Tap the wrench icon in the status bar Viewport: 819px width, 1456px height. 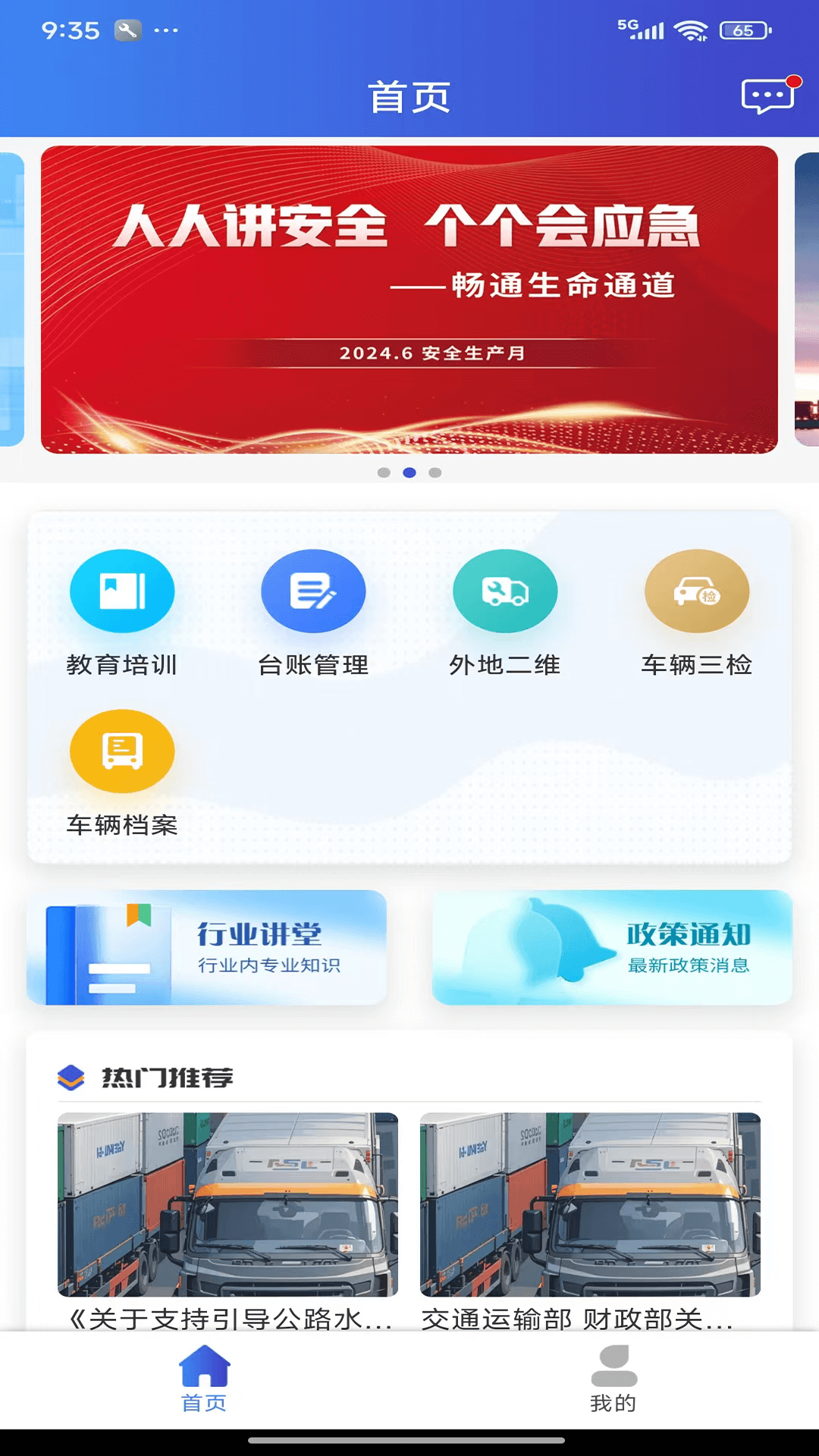tap(125, 32)
